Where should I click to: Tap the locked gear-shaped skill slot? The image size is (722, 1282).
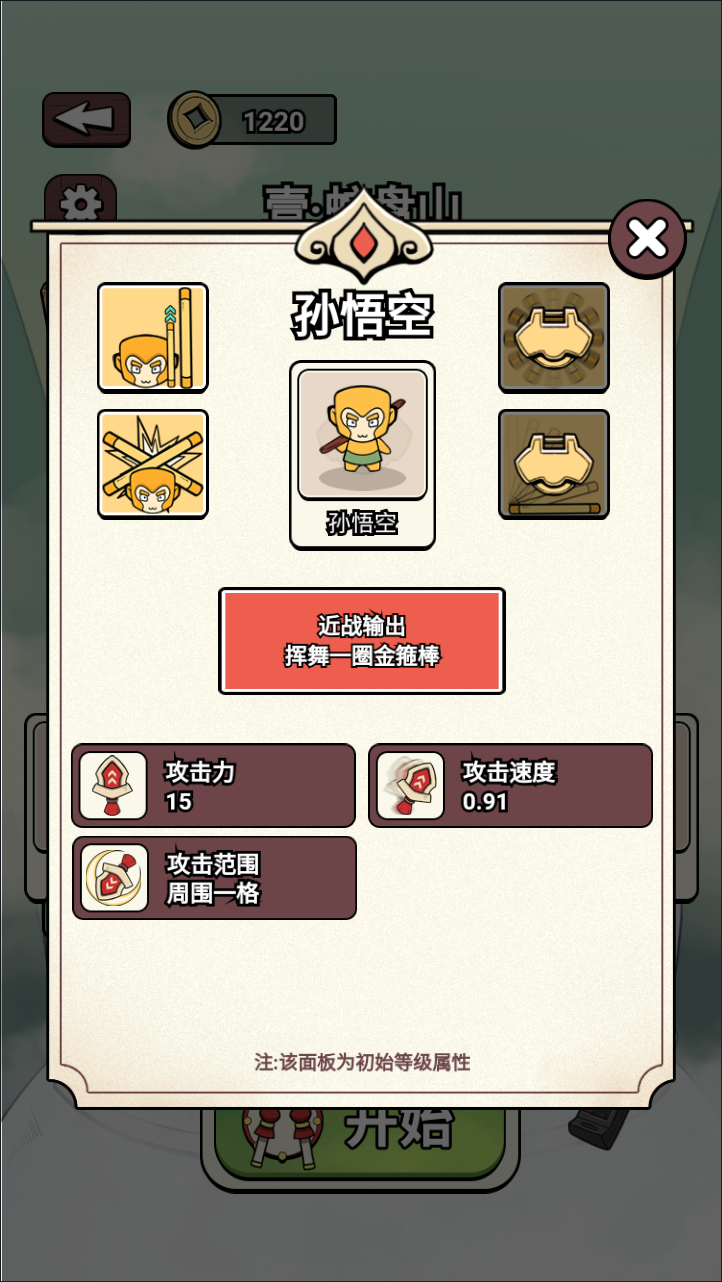point(554,337)
